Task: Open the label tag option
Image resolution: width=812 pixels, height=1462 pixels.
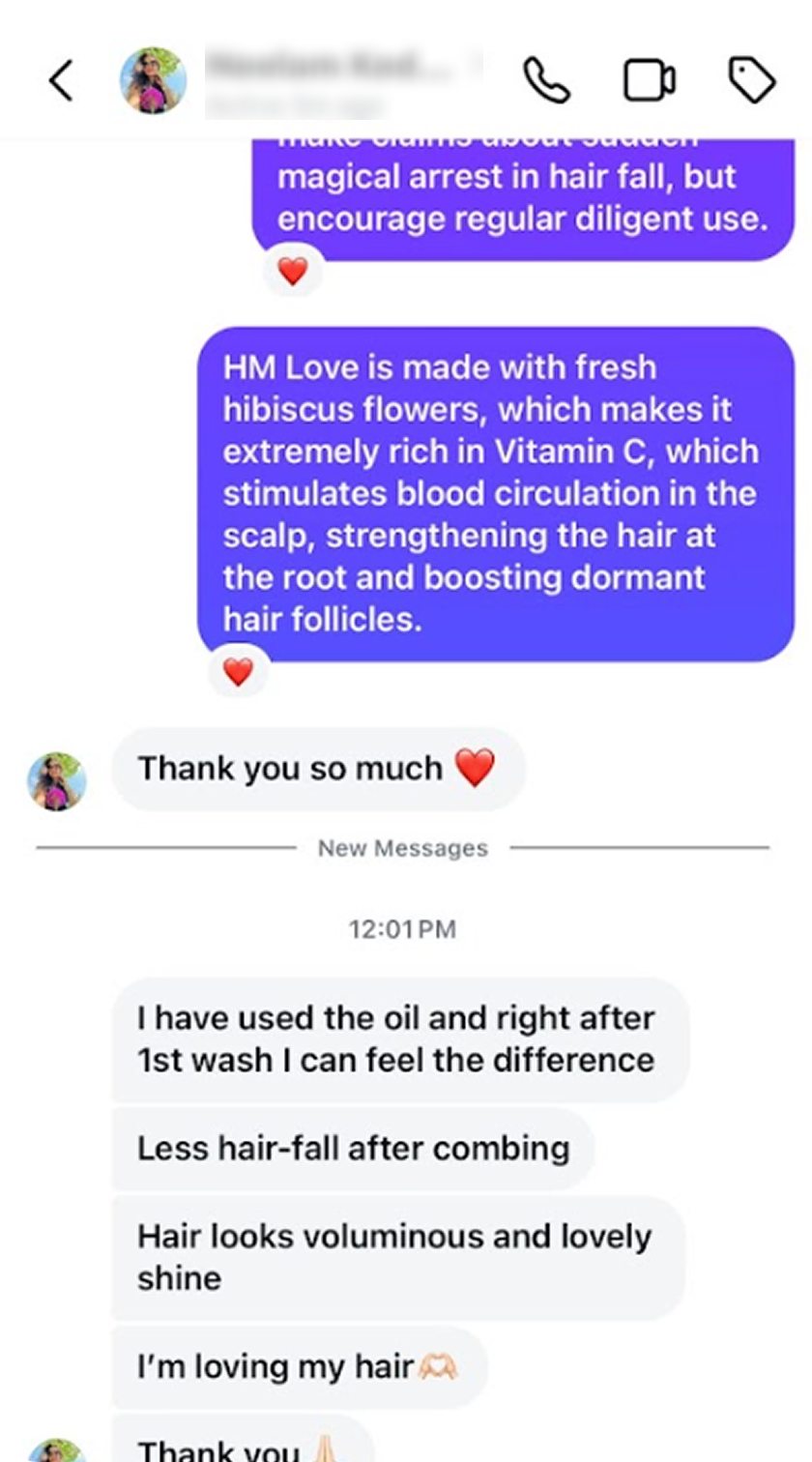Action: point(751,80)
